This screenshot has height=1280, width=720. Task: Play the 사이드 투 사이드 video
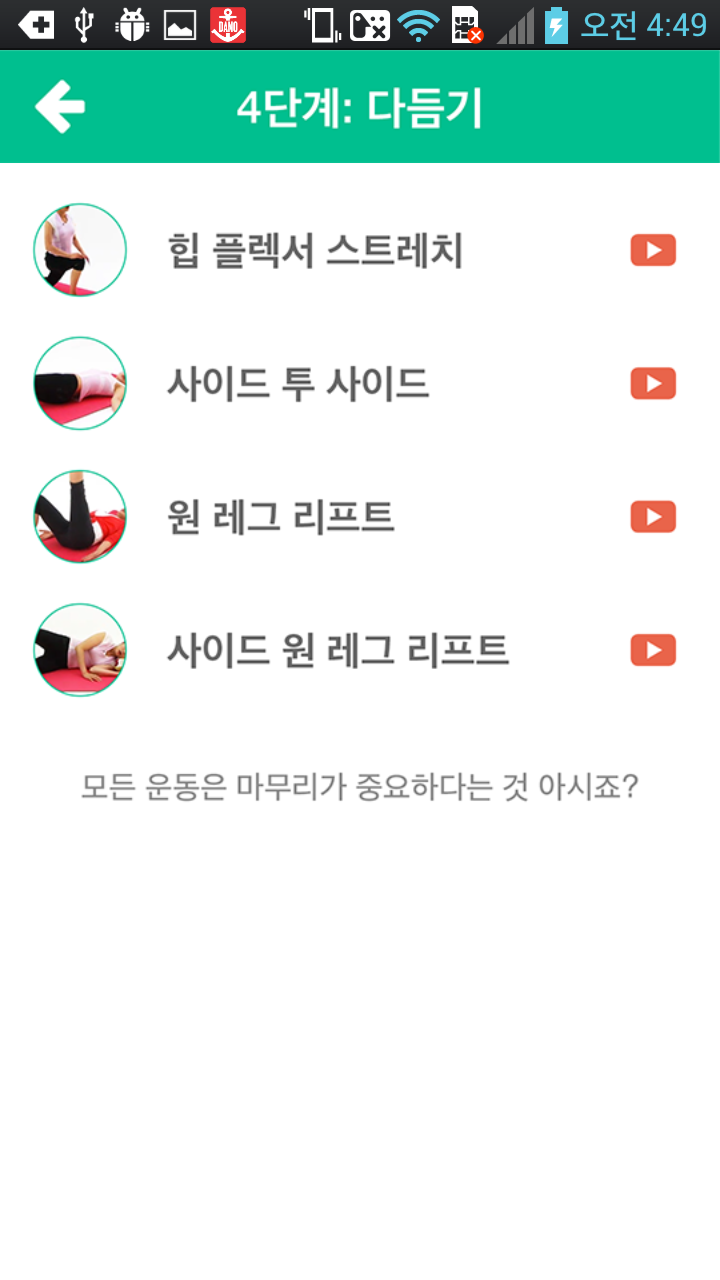click(x=653, y=384)
